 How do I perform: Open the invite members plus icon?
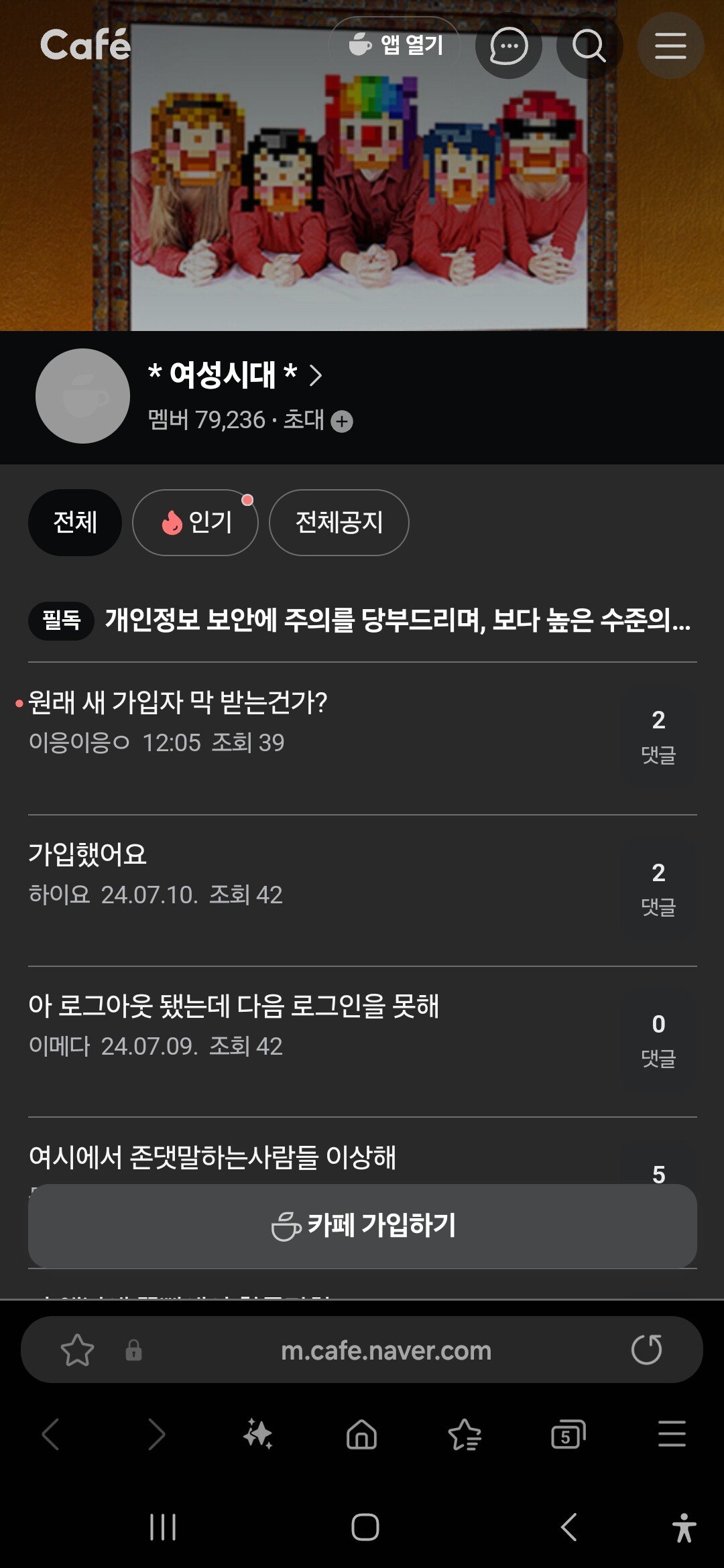pos(343,421)
